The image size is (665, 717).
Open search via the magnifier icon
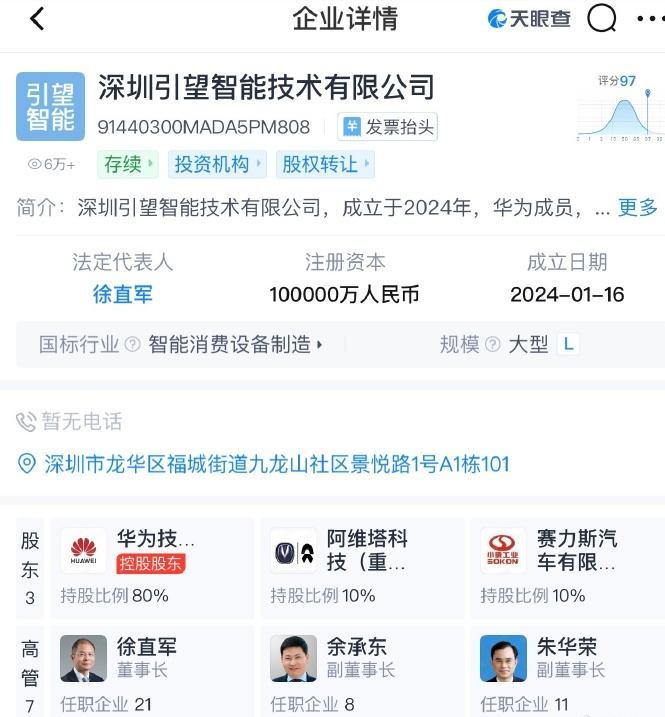[601, 19]
